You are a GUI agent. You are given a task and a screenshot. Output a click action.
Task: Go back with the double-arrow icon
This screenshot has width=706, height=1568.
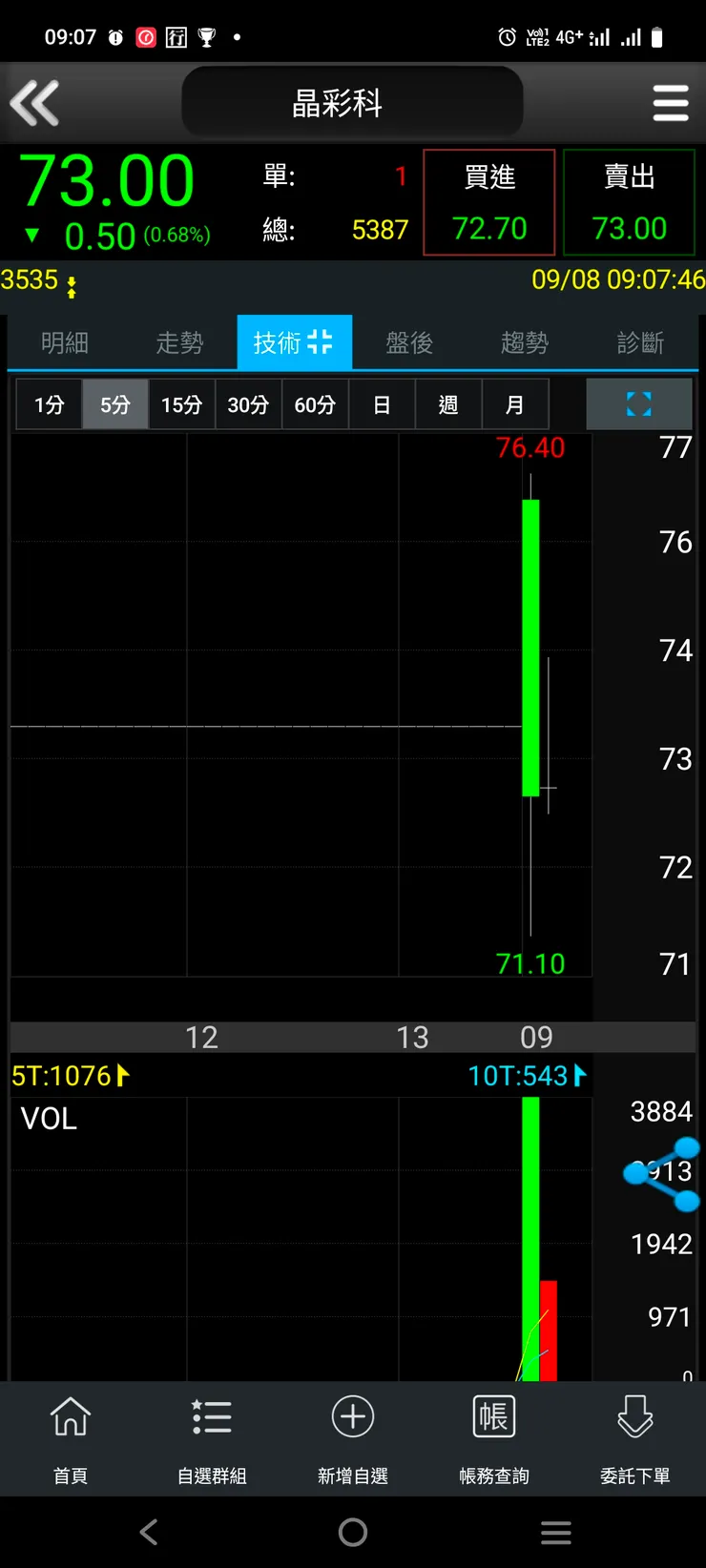[x=35, y=103]
